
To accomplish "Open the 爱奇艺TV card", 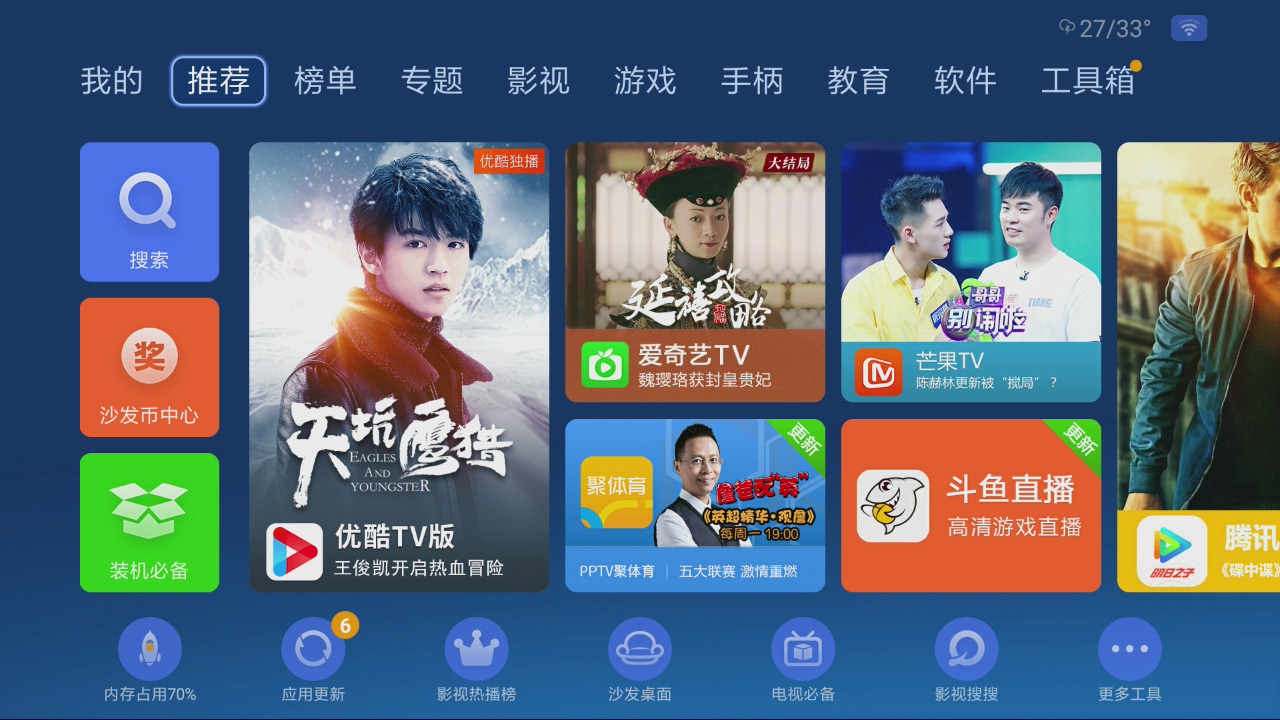I will click(694, 272).
